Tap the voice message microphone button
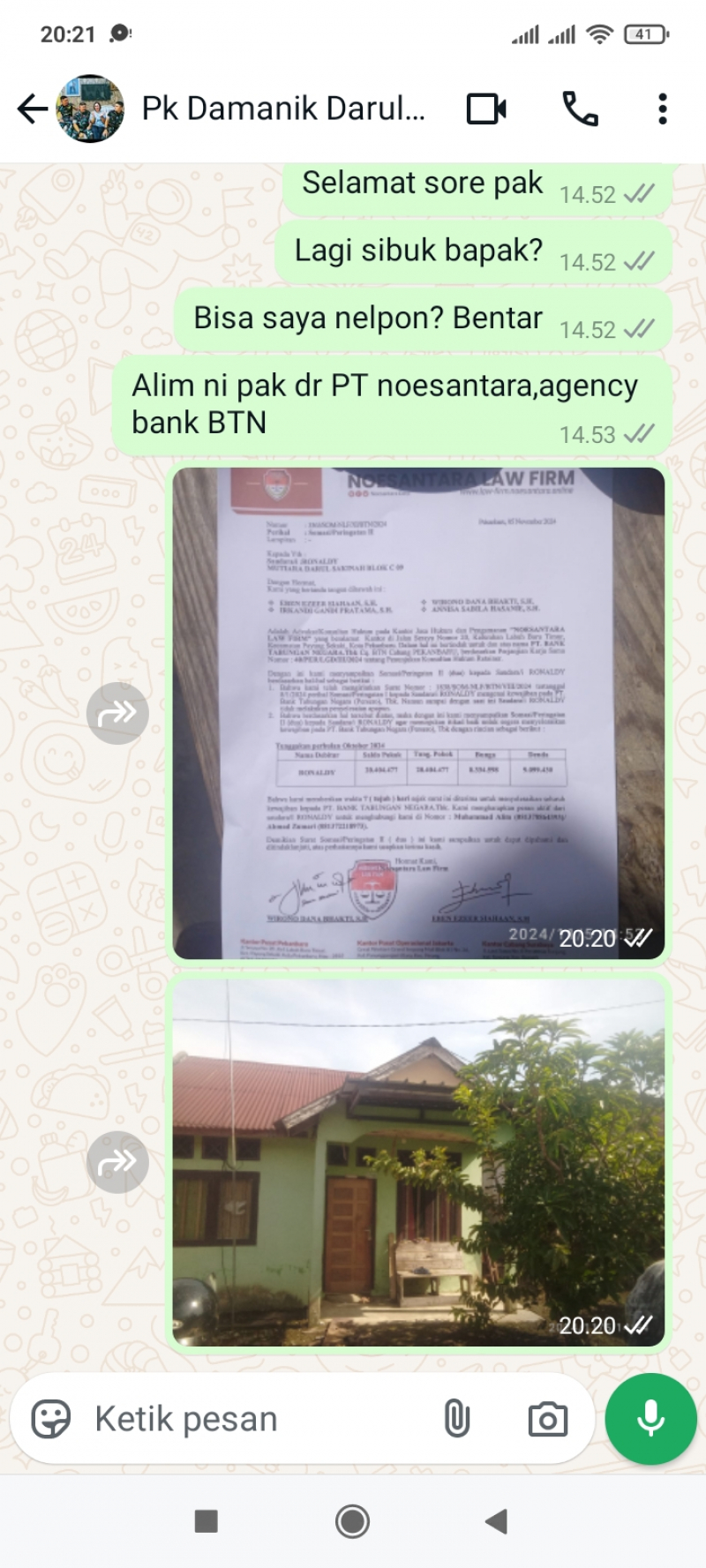This screenshot has width=706, height=1568. (651, 1419)
